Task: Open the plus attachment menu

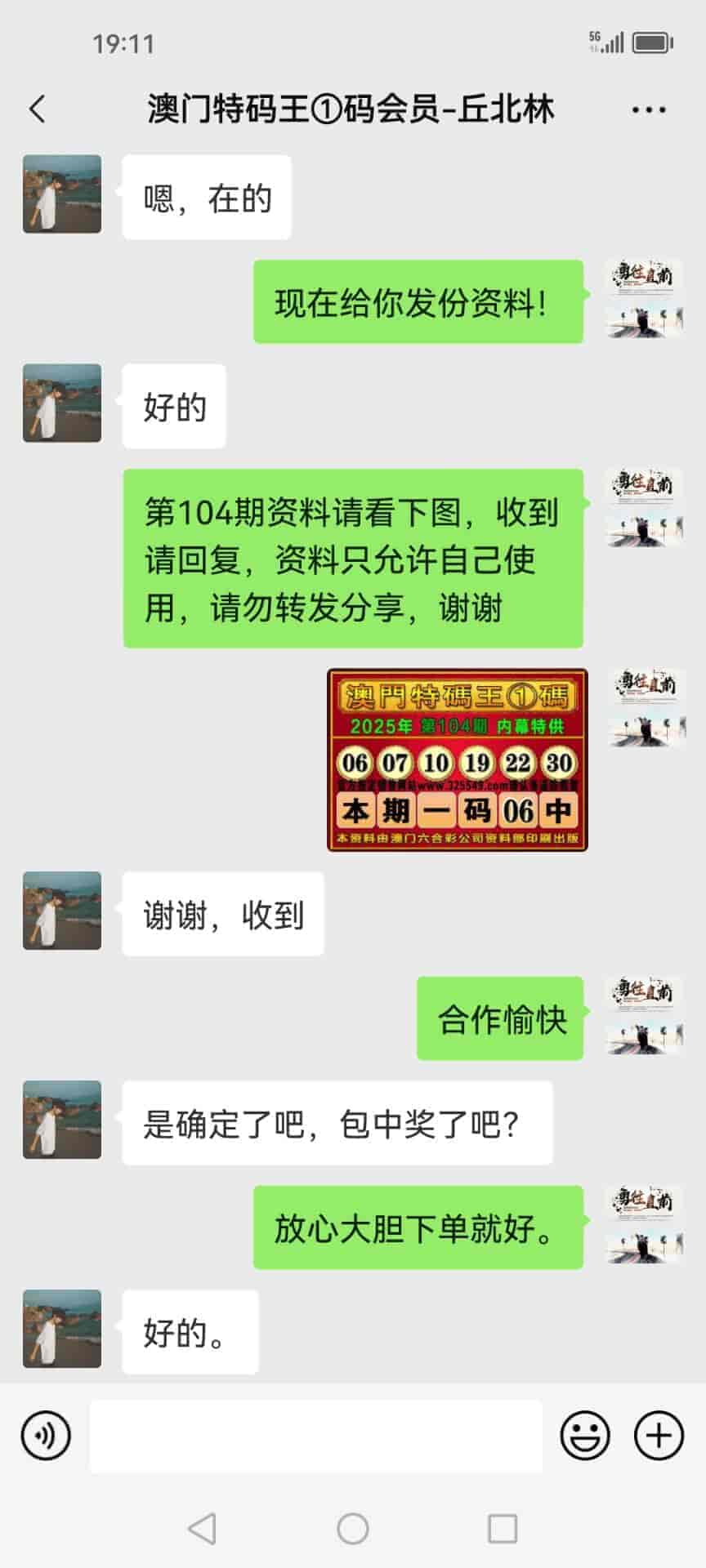Action: click(x=659, y=1435)
